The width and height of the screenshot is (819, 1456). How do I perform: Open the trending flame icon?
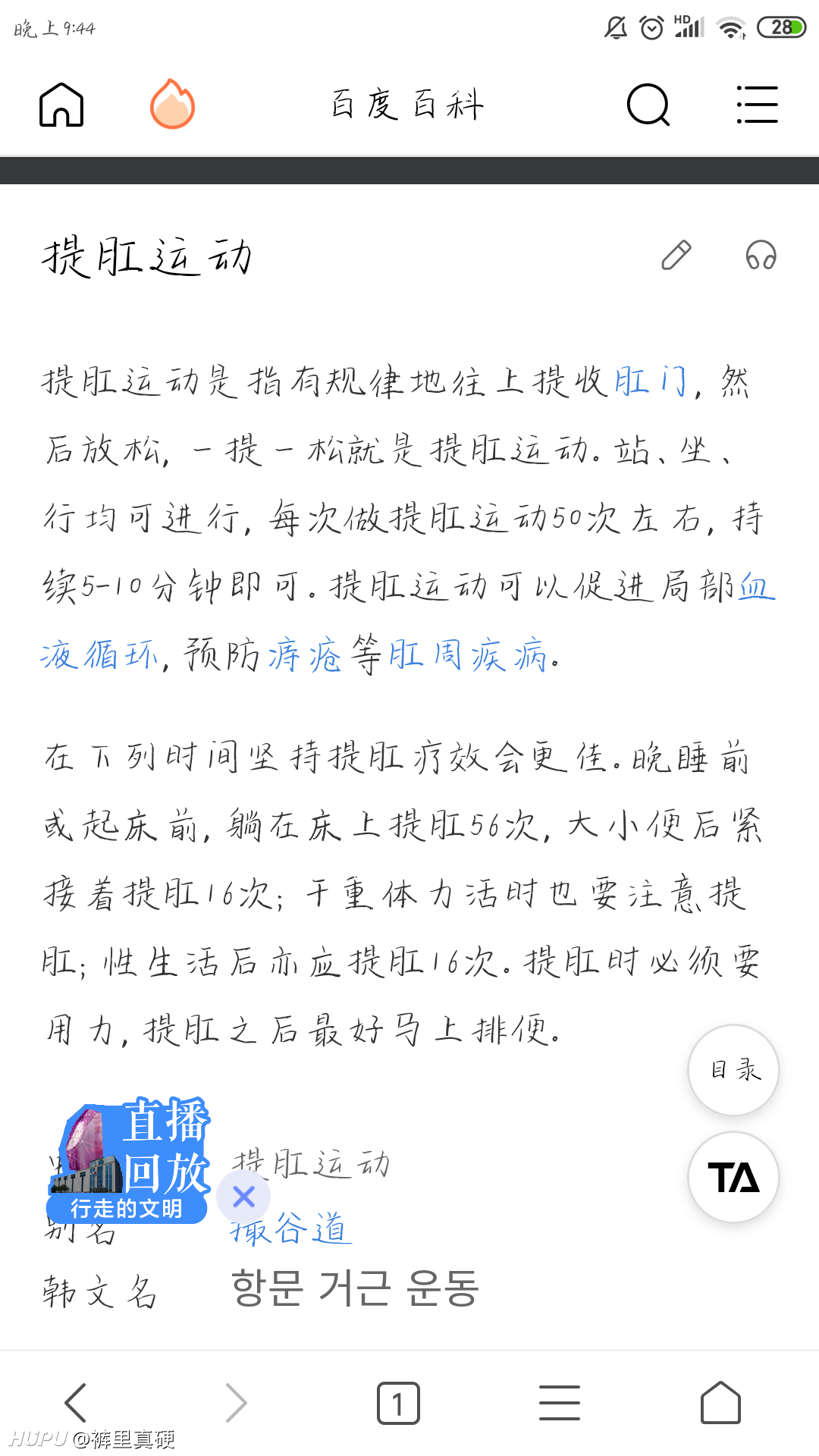point(172,104)
